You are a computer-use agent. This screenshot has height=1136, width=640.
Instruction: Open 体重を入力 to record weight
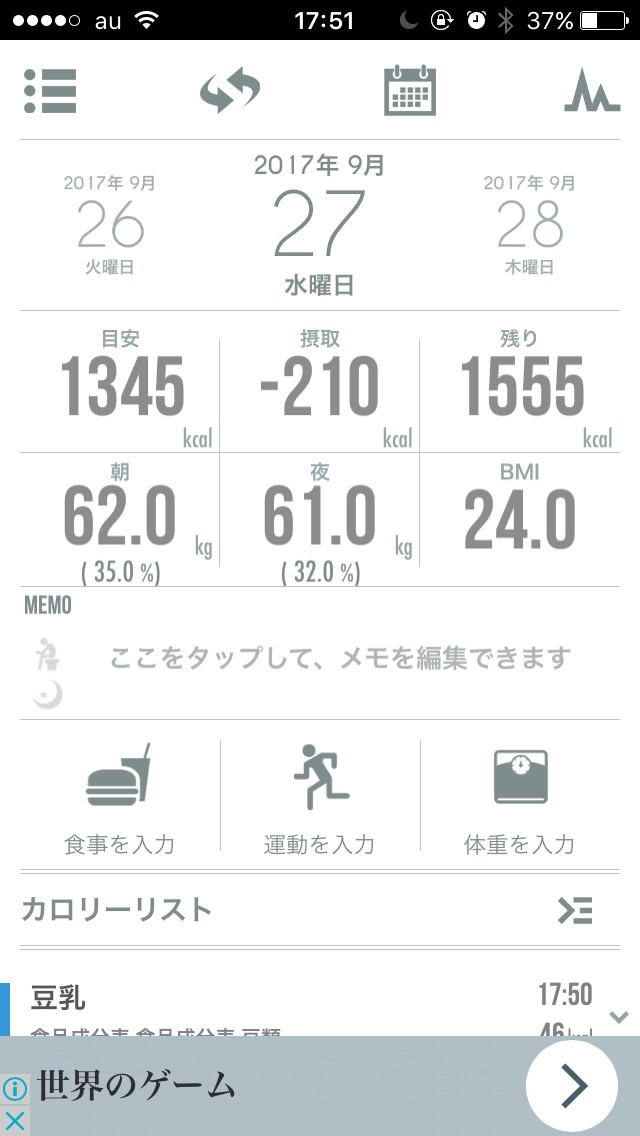coord(520,798)
